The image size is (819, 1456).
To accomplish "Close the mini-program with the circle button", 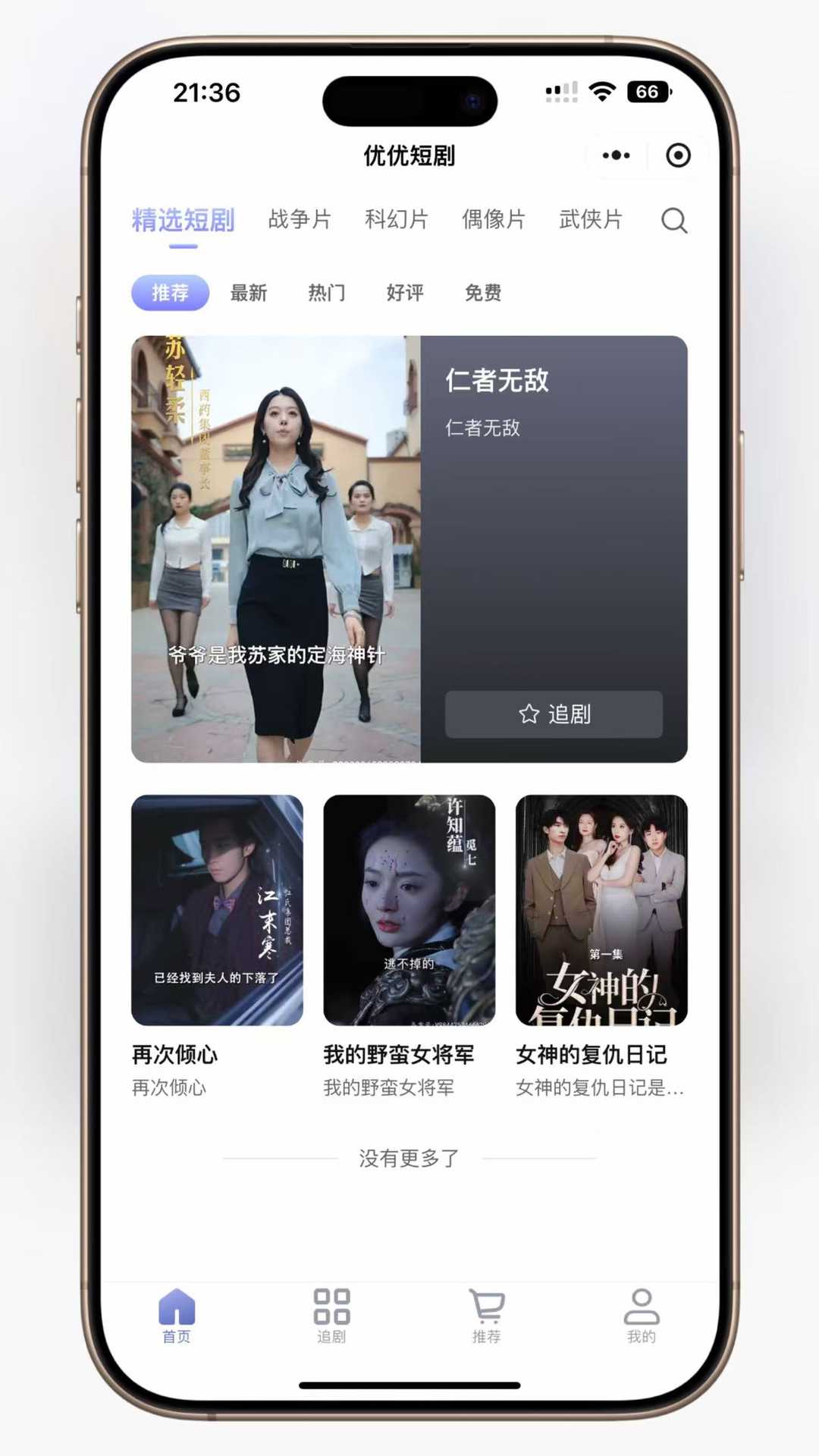I will pos(678,155).
